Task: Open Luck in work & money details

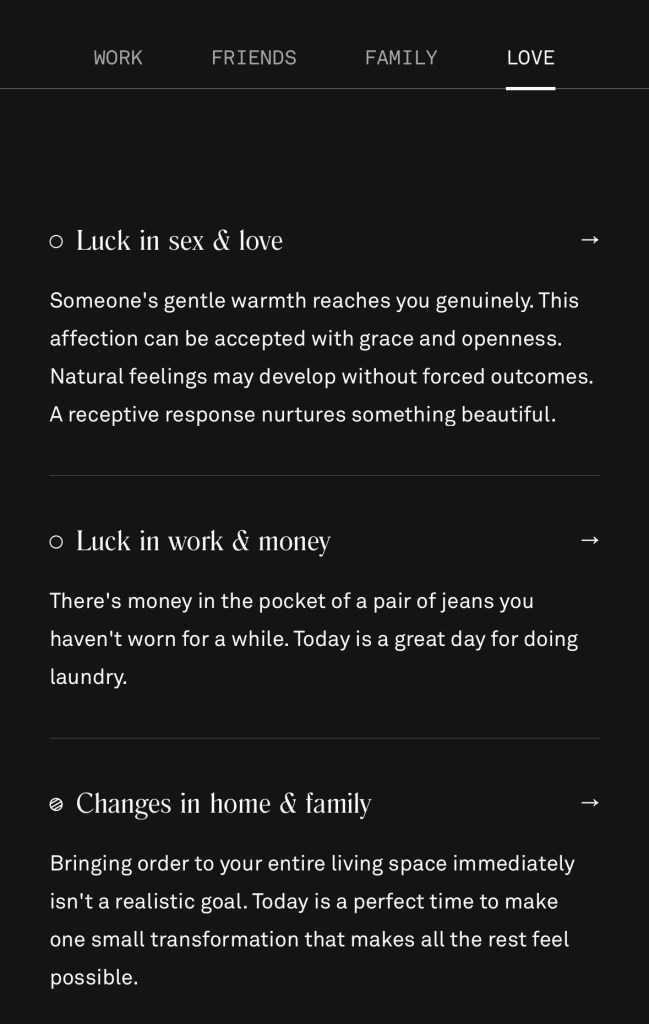Action: tap(589, 540)
